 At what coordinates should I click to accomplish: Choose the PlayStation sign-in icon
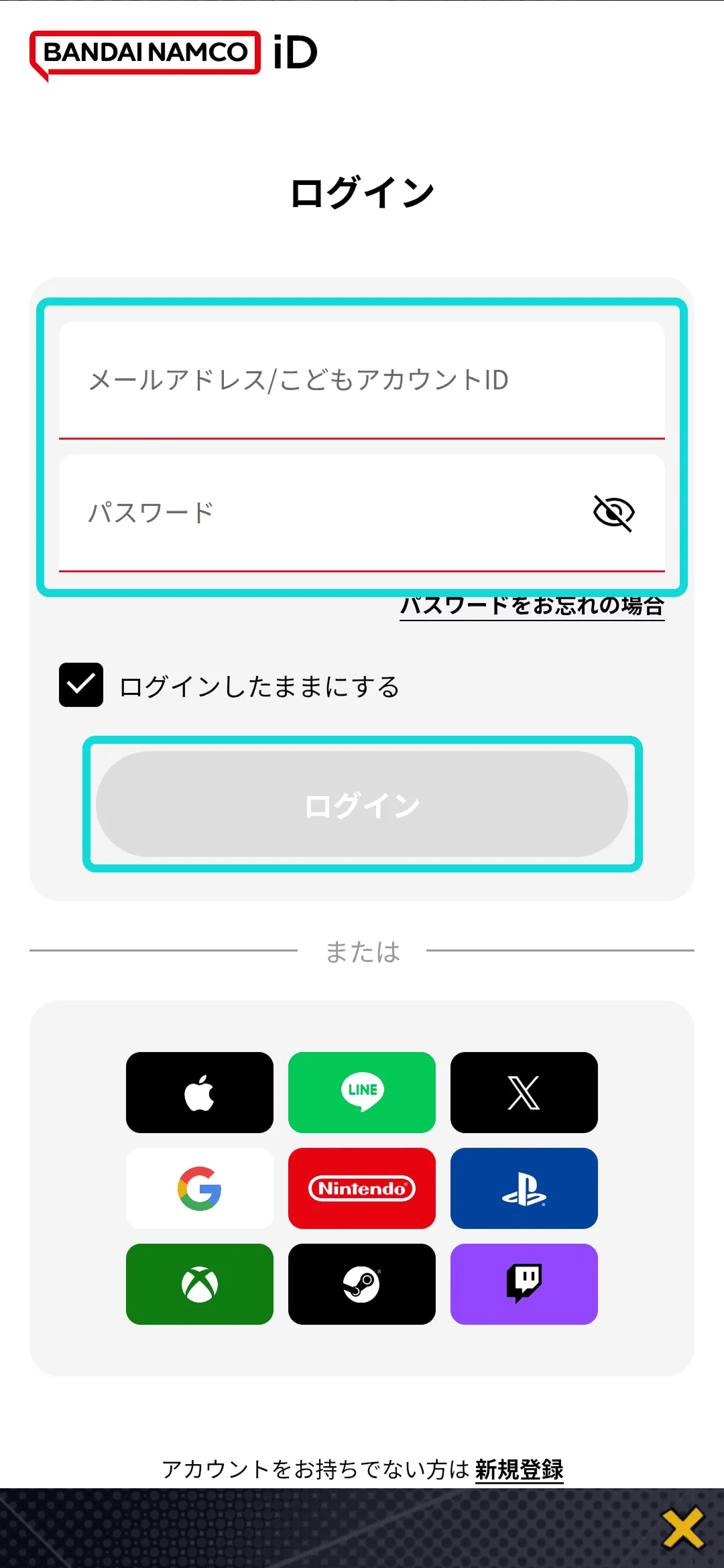tap(524, 1187)
